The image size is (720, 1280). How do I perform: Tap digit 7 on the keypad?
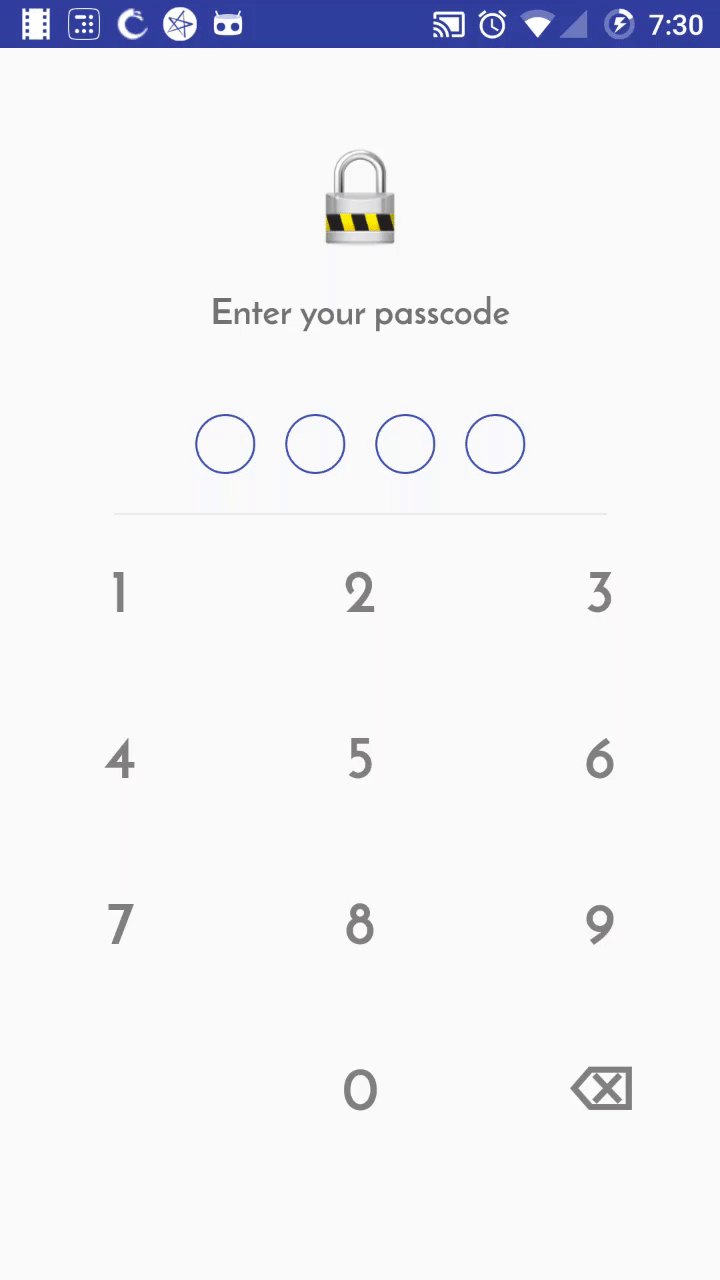click(x=120, y=924)
